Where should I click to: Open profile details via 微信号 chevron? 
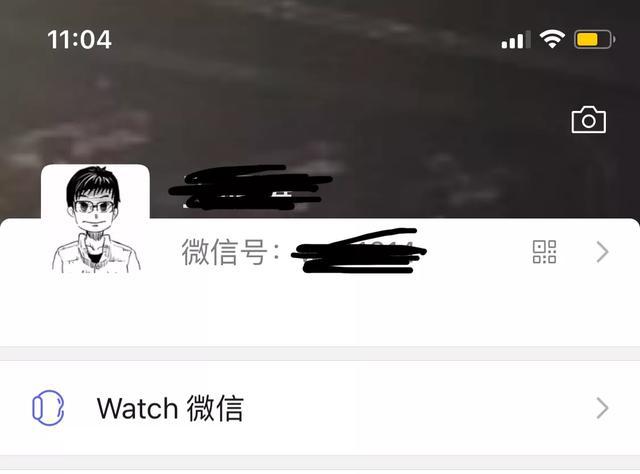point(602,252)
